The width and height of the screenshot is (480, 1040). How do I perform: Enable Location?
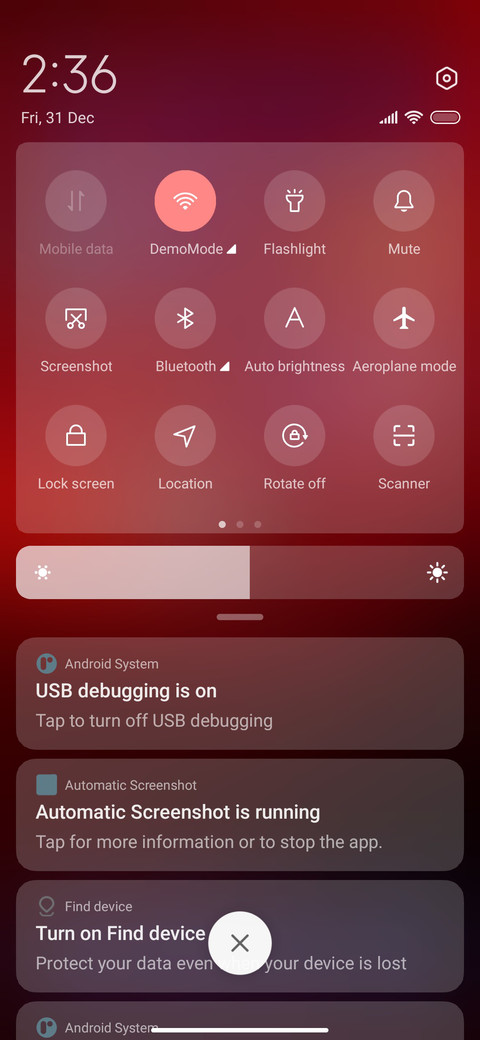(185, 436)
